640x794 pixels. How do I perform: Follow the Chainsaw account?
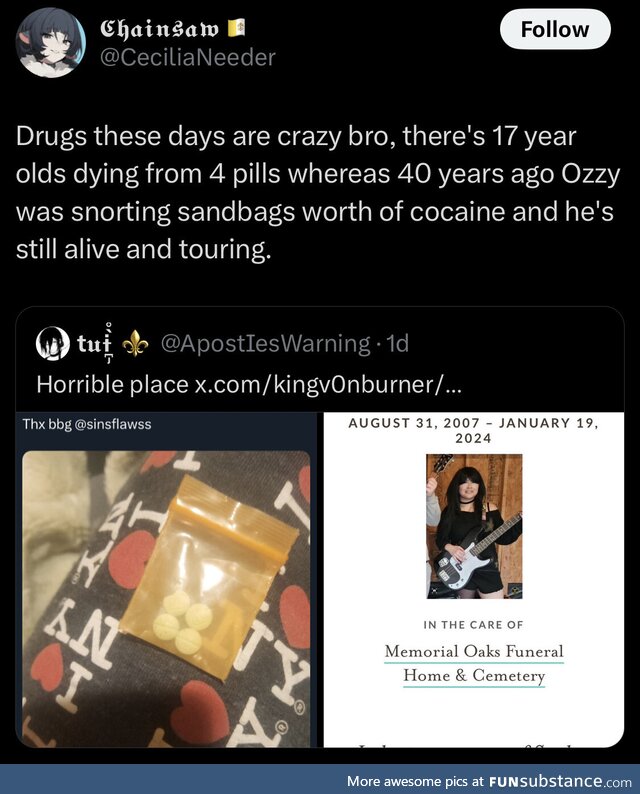tap(555, 29)
